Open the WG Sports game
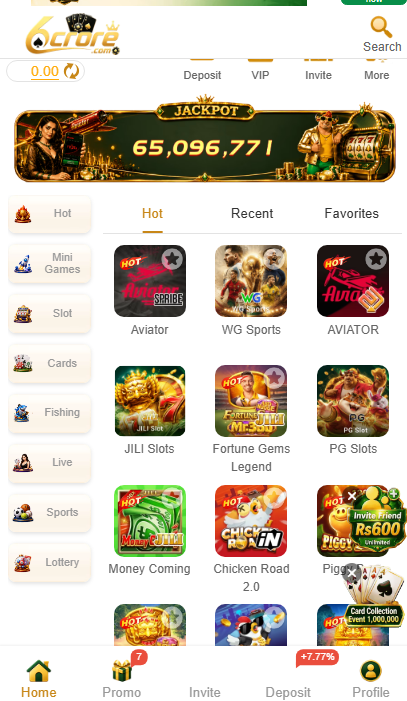Image resolution: width=407 pixels, height=701 pixels. pyautogui.click(x=251, y=281)
